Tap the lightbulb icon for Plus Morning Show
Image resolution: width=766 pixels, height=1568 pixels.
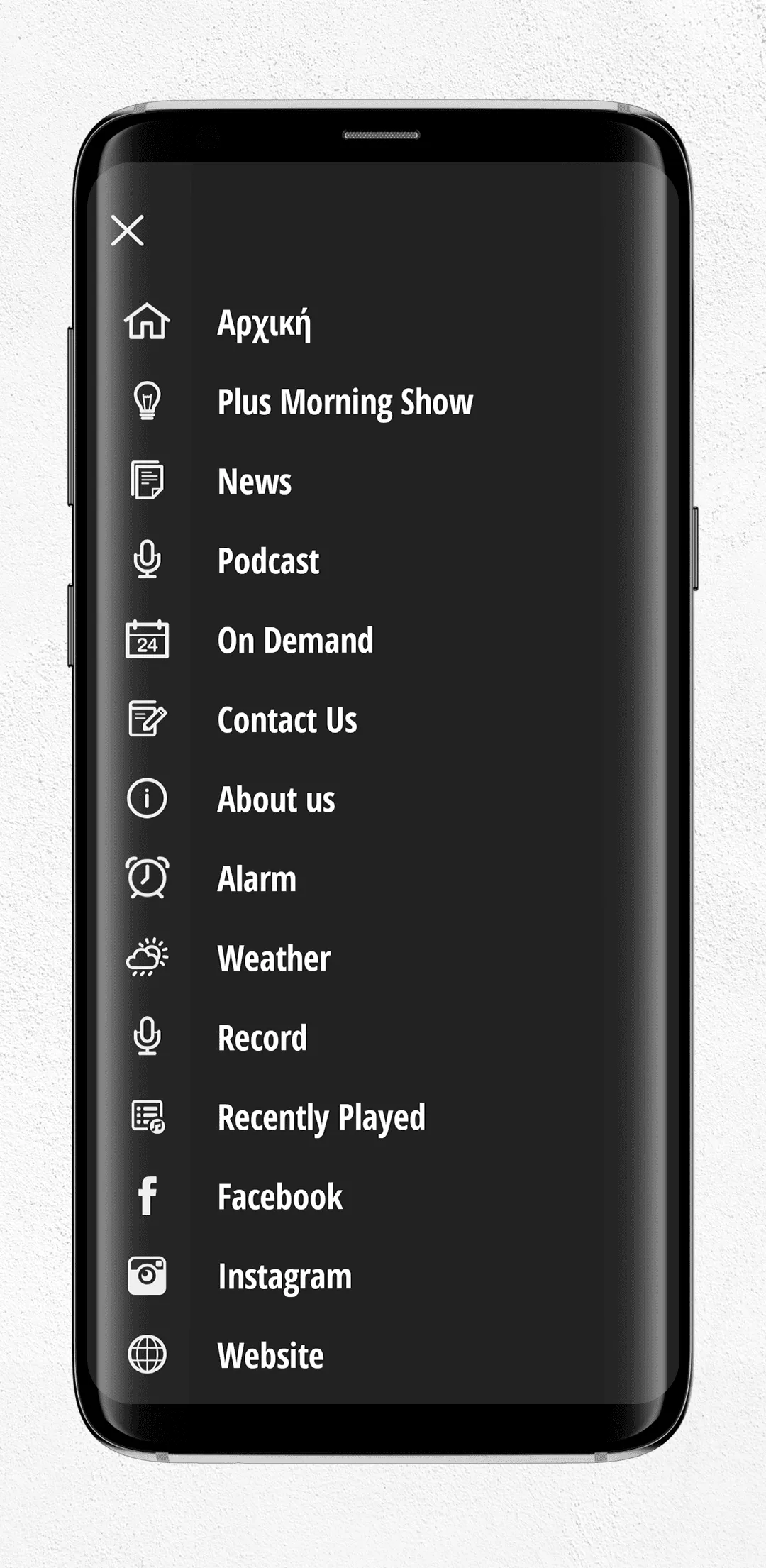[x=147, y=402]
